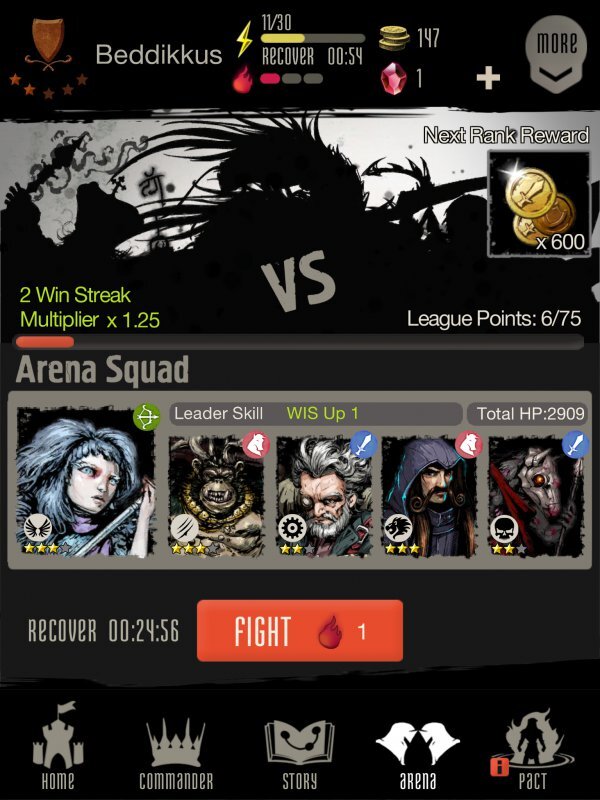
Task: Open the Story tab
Action: (298, 750)
